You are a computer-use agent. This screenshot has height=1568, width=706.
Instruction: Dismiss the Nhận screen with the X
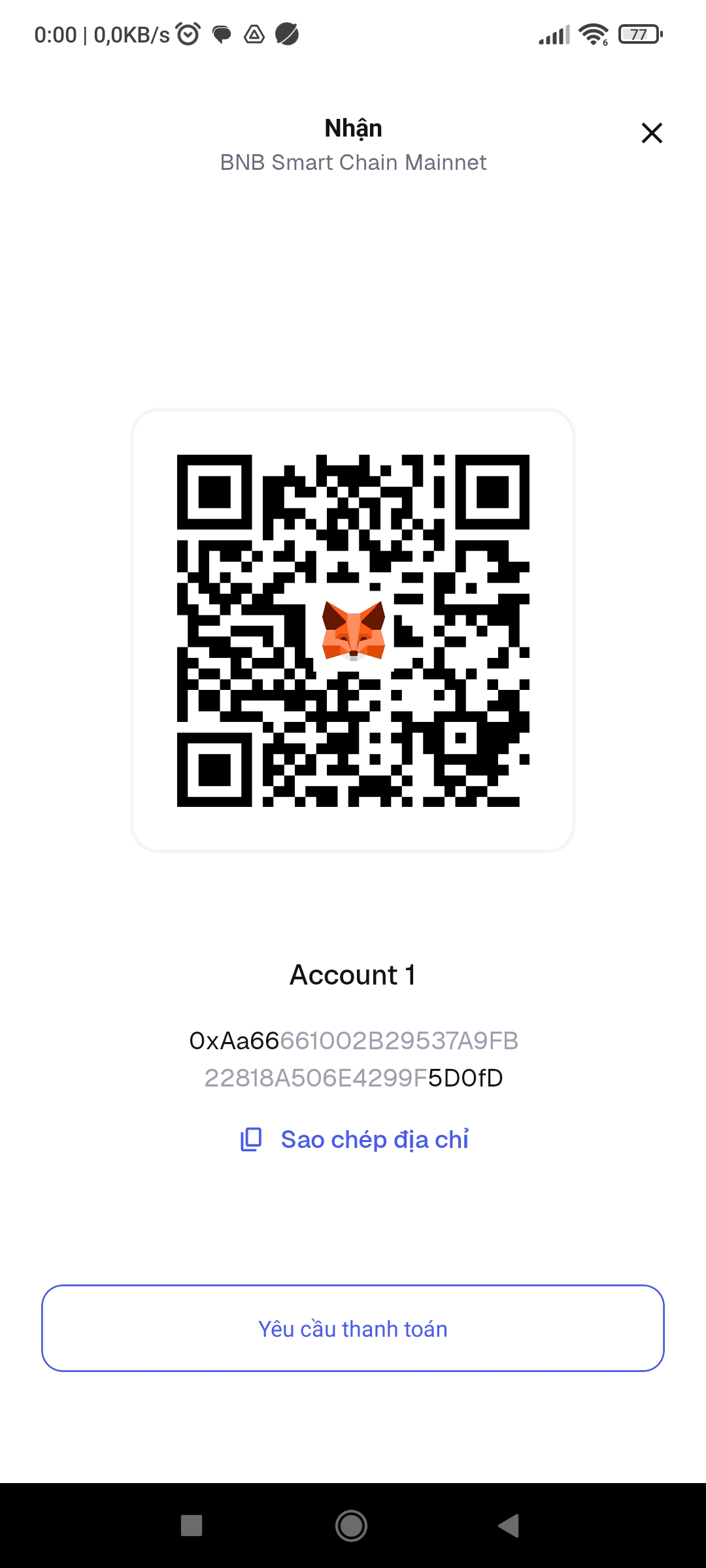[x=652, y=133]
